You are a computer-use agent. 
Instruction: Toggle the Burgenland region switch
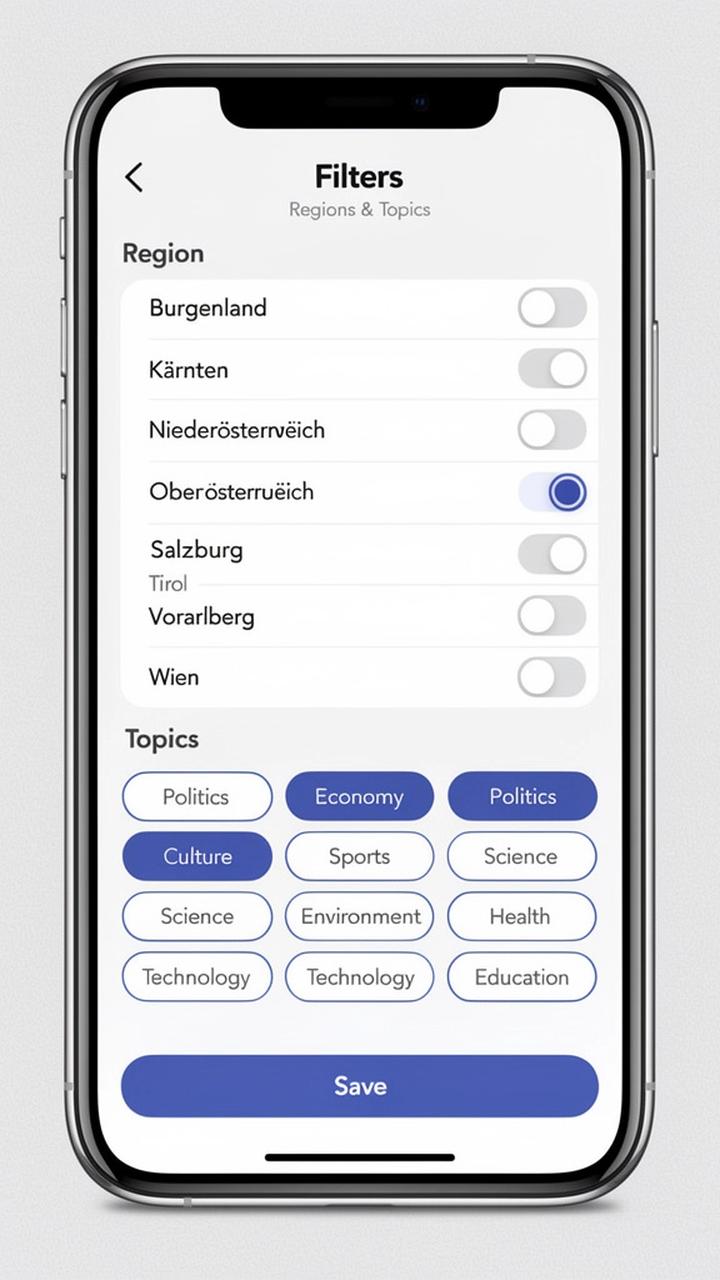552,308
